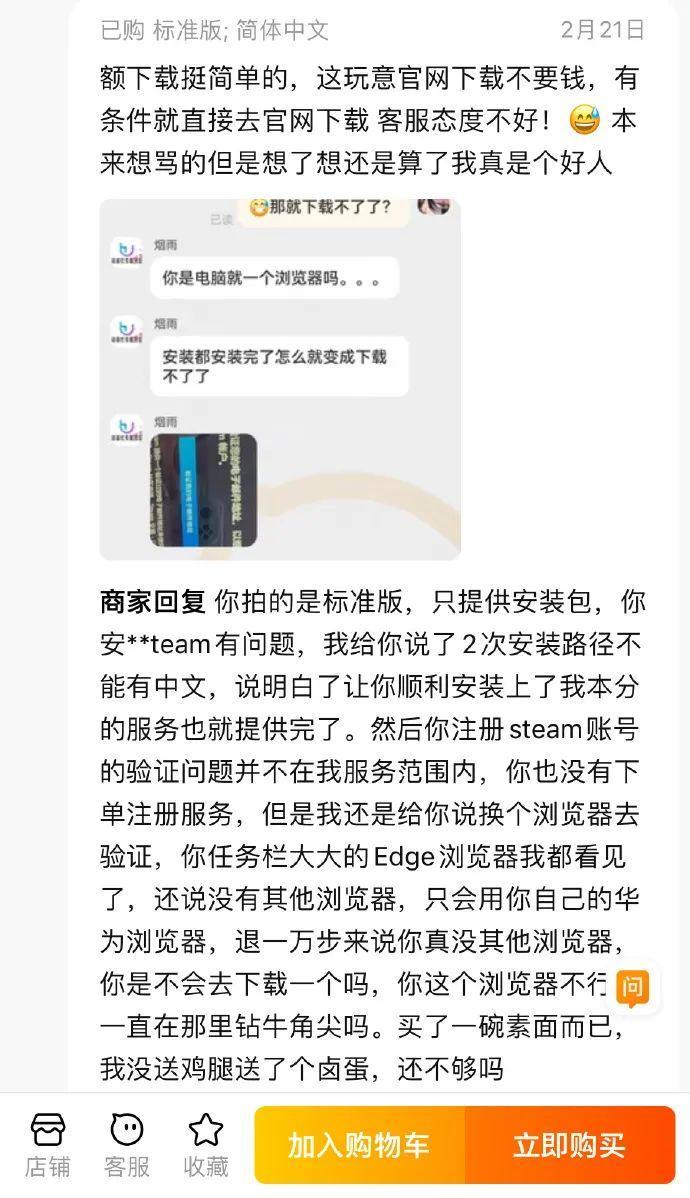Open the review's chat screenshot image
The width and height of the screenshot is (690, 1198).
click(x=280, y=379)
